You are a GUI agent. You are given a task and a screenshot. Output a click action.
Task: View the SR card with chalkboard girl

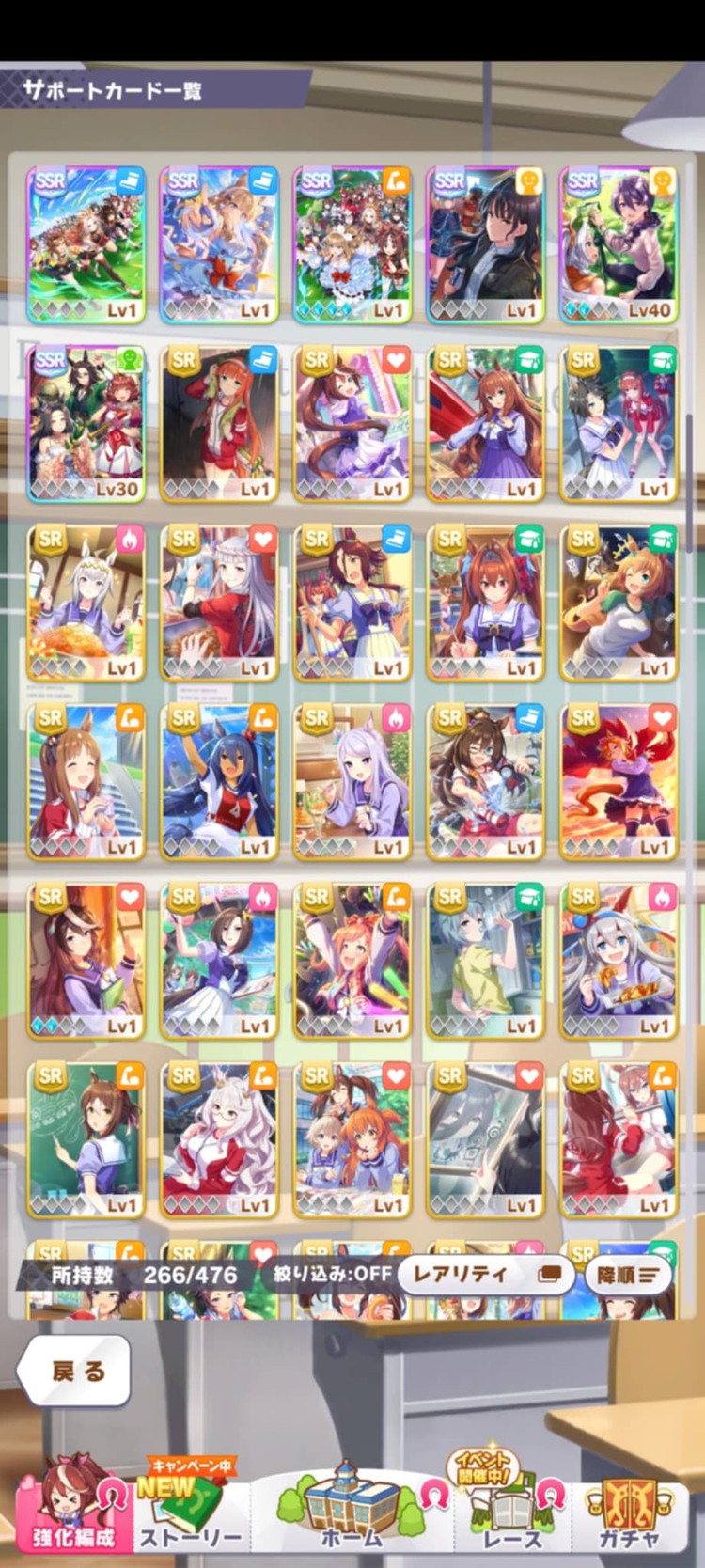click(x=86, y=1139)
